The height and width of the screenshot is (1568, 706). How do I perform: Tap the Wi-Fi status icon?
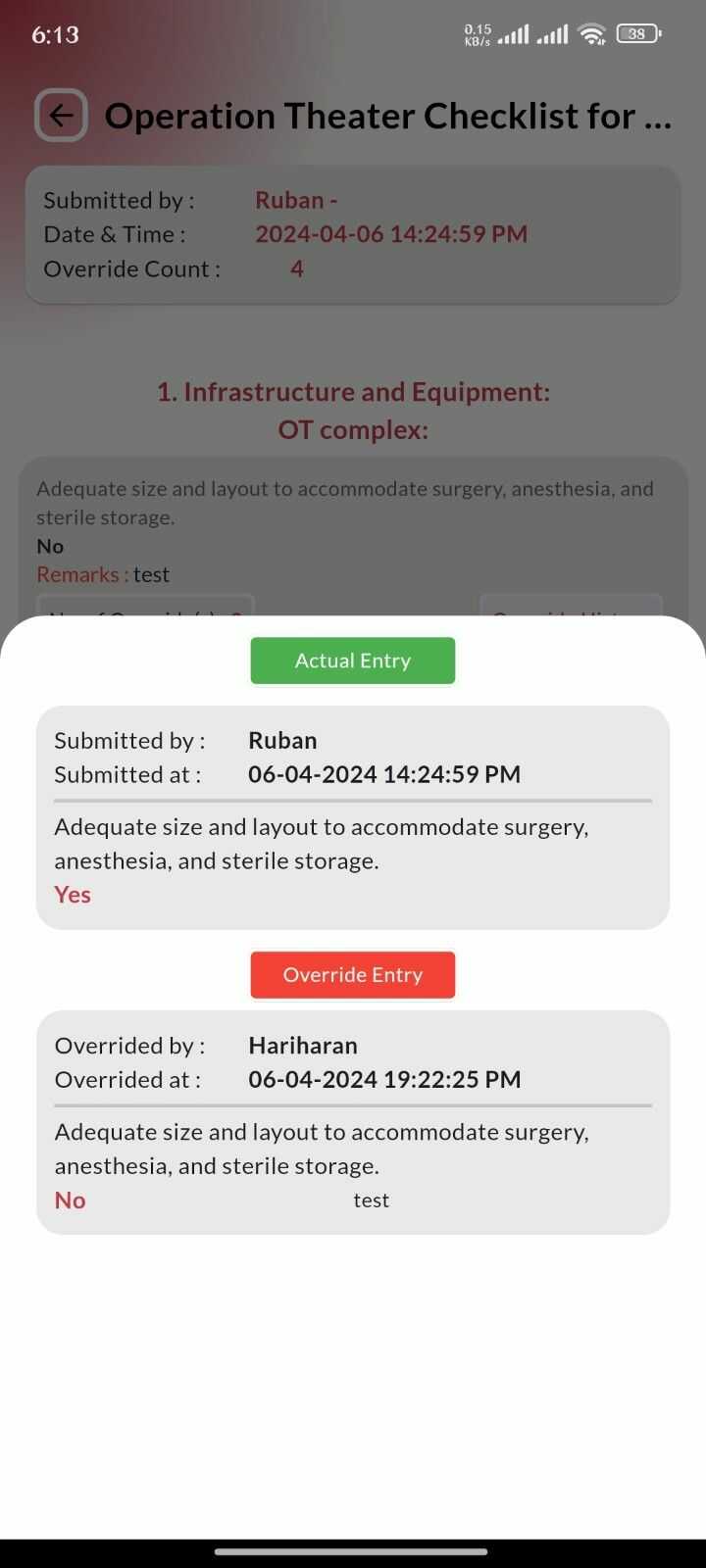591,33
